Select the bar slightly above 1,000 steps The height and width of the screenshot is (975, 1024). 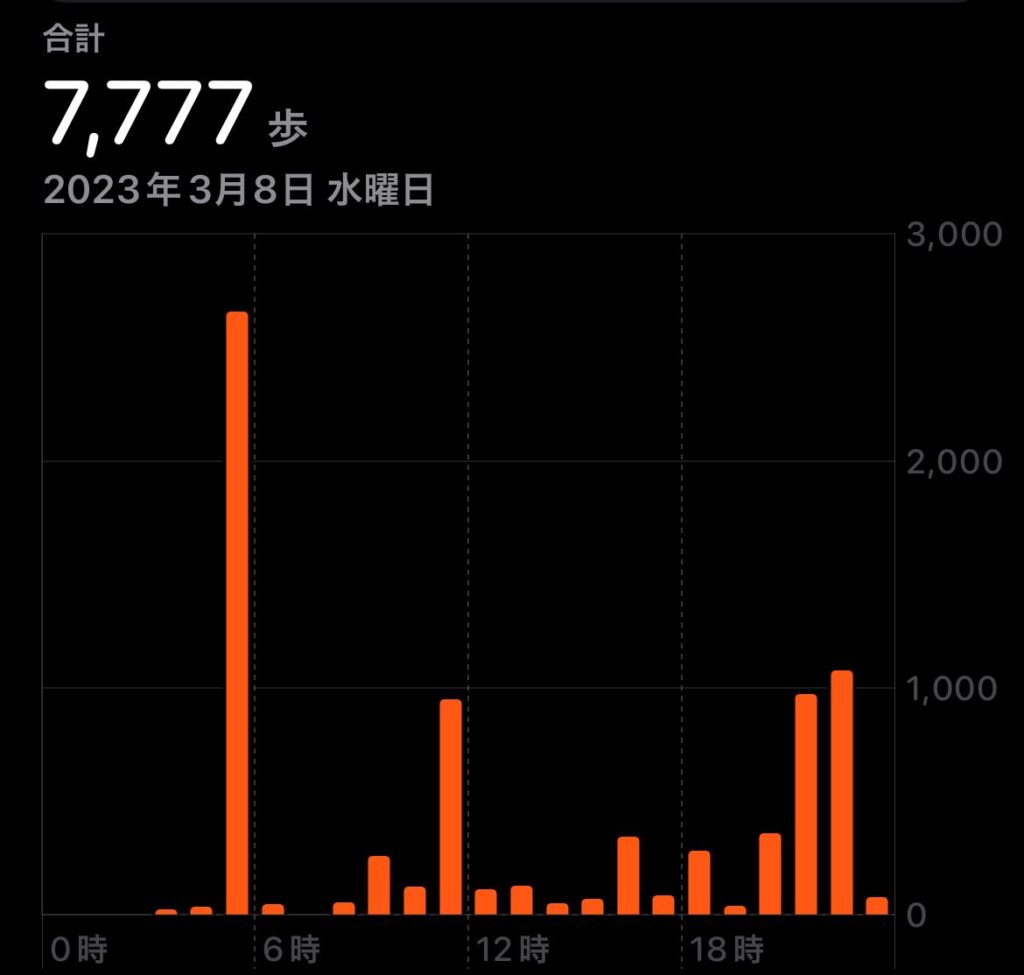[x=841, y=792]
